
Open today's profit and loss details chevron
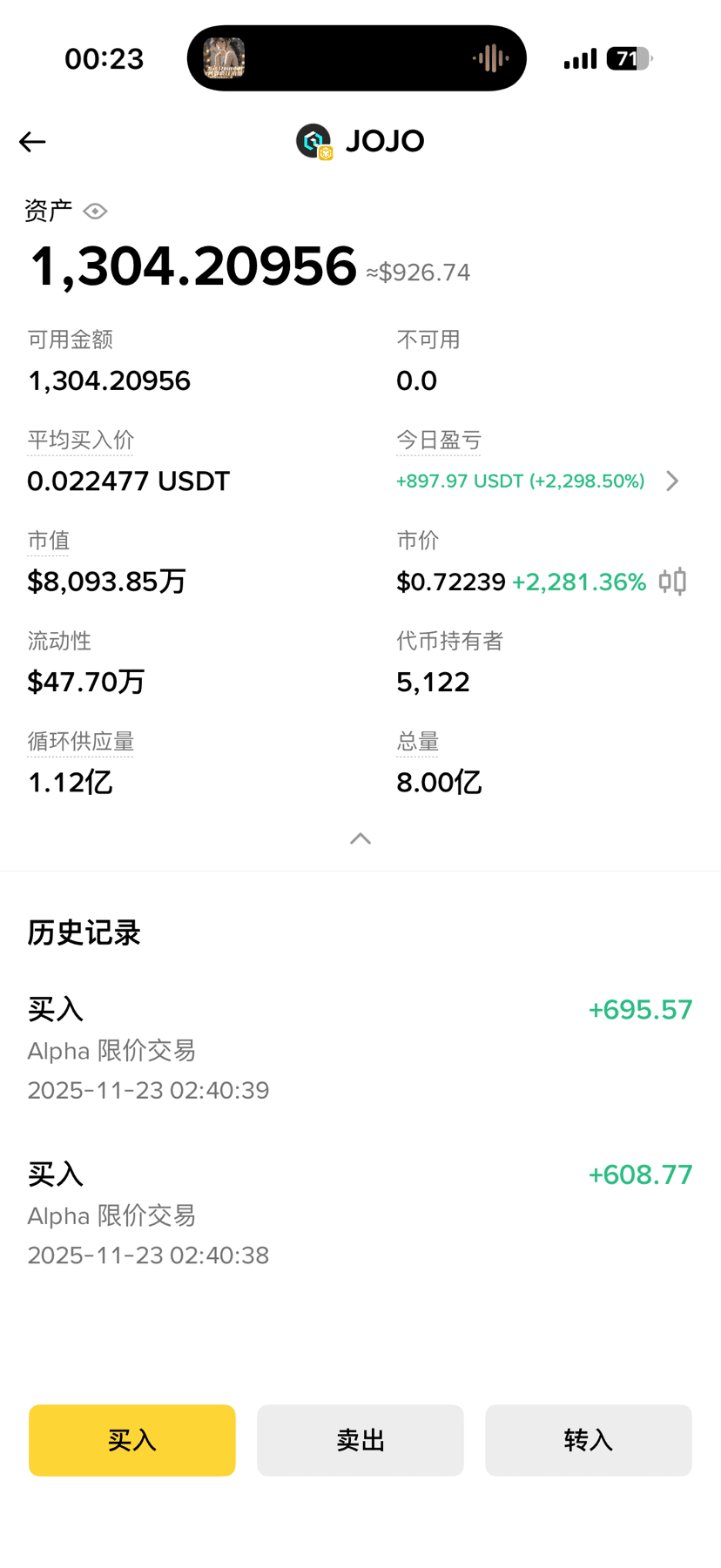point(672,481)
